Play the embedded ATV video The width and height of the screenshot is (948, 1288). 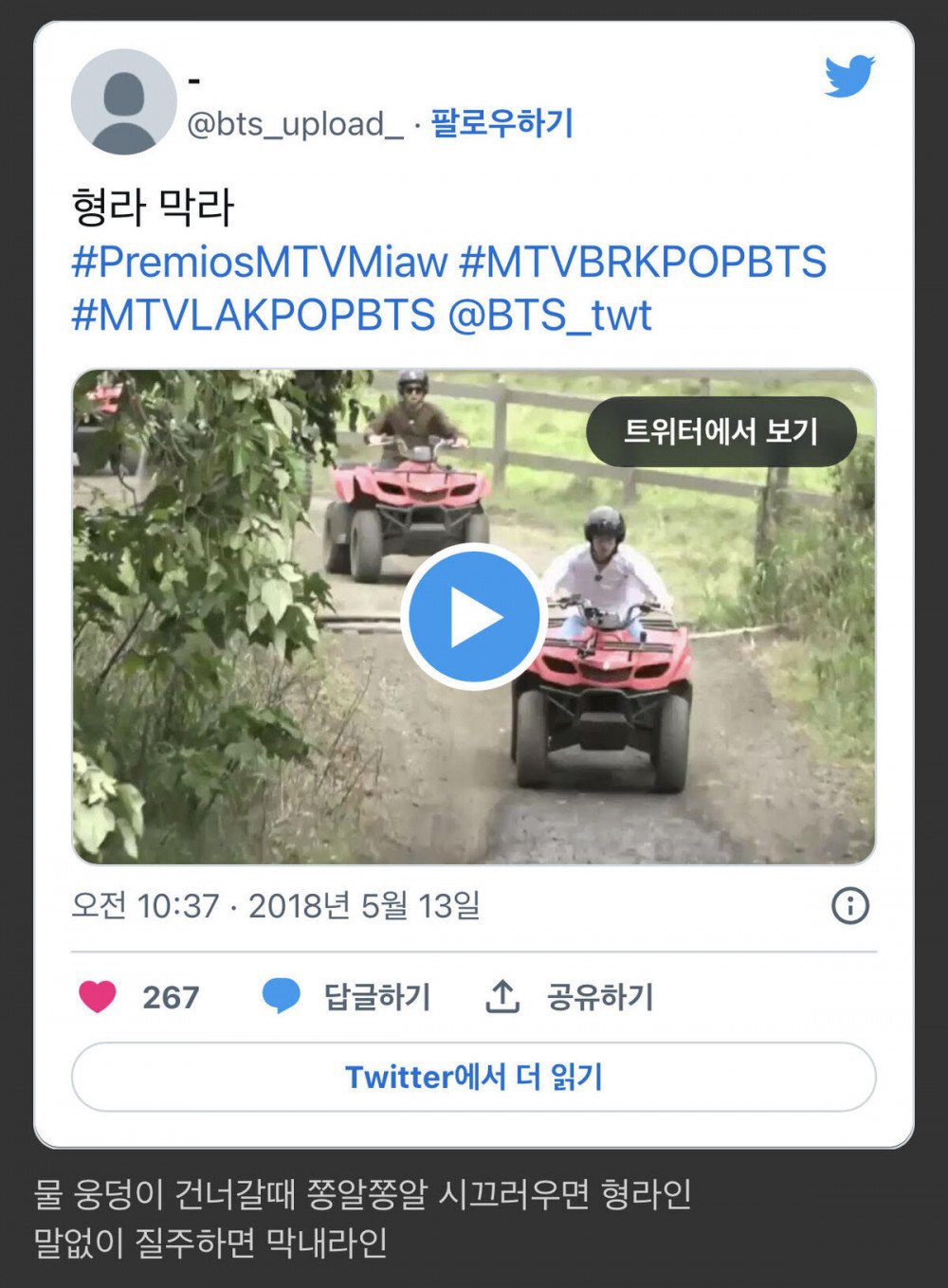click(x=473, y=617)
